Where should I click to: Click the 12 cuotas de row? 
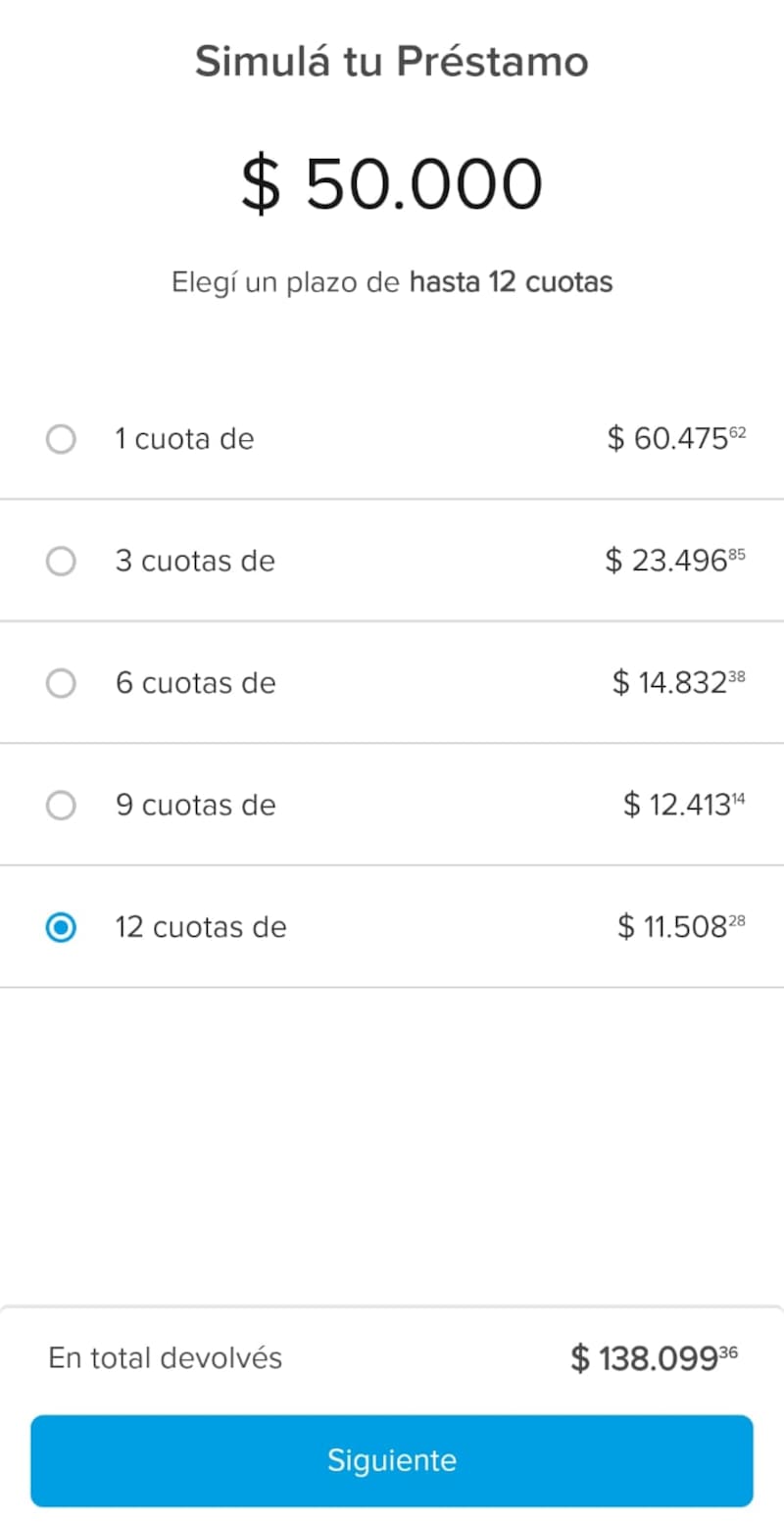392,926
